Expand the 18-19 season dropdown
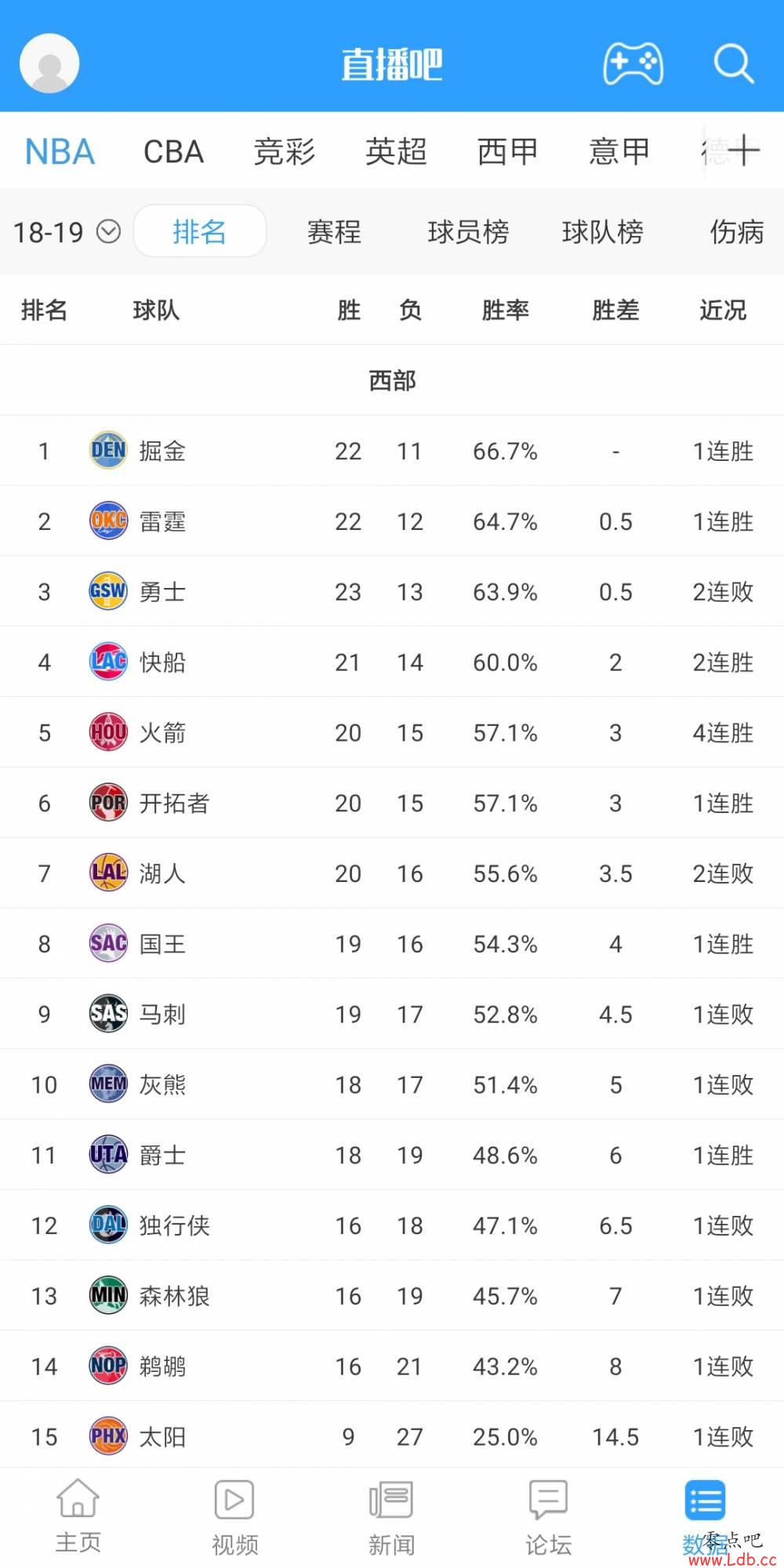Image resolution: width=784 pixels, height=1568 pixels. [x=67, y=232]
